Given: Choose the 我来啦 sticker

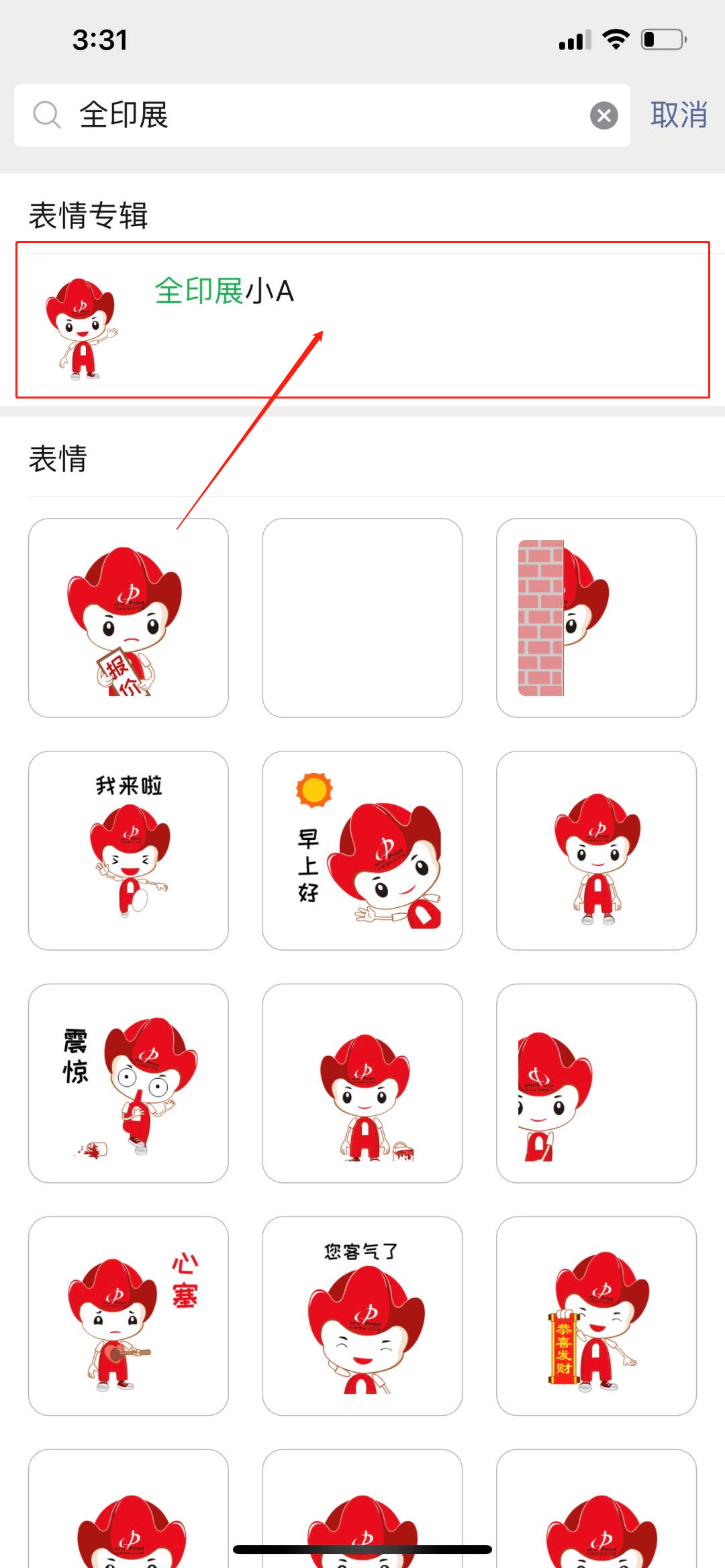Looking at the screenshot, I should click(x=128, y=850).
